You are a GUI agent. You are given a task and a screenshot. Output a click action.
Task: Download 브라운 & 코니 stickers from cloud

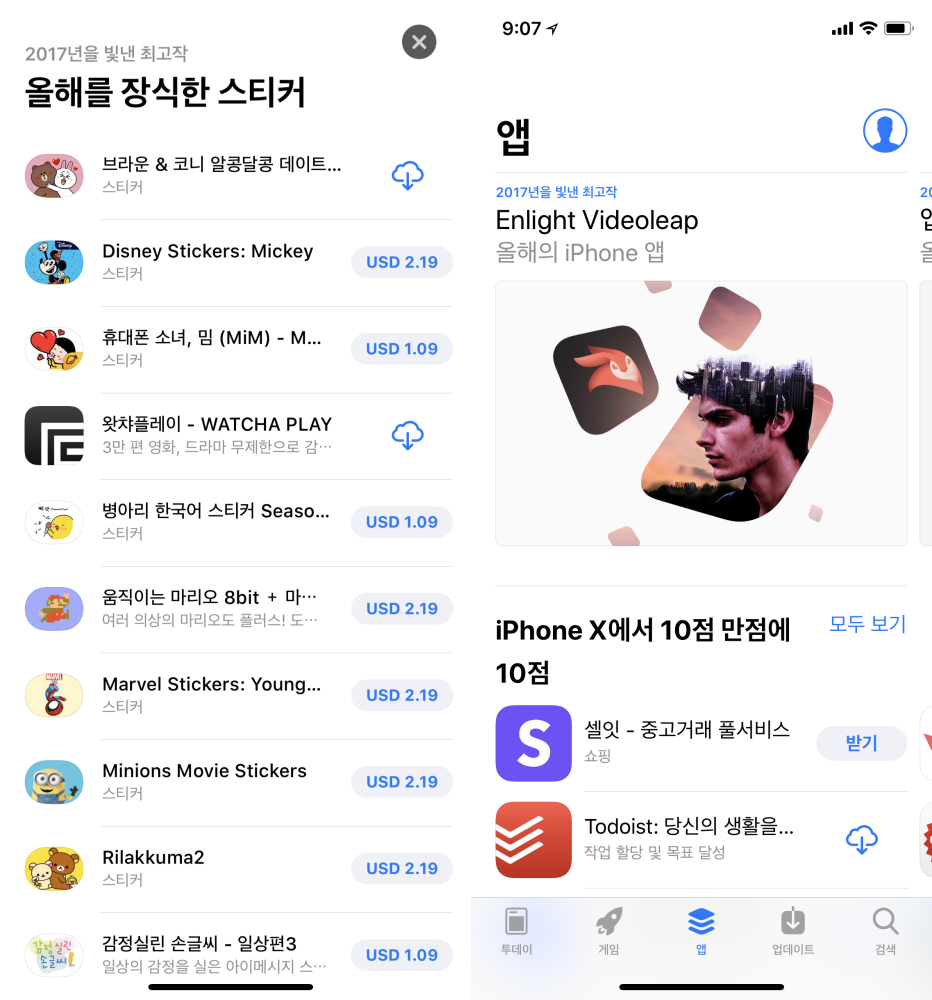407,176
